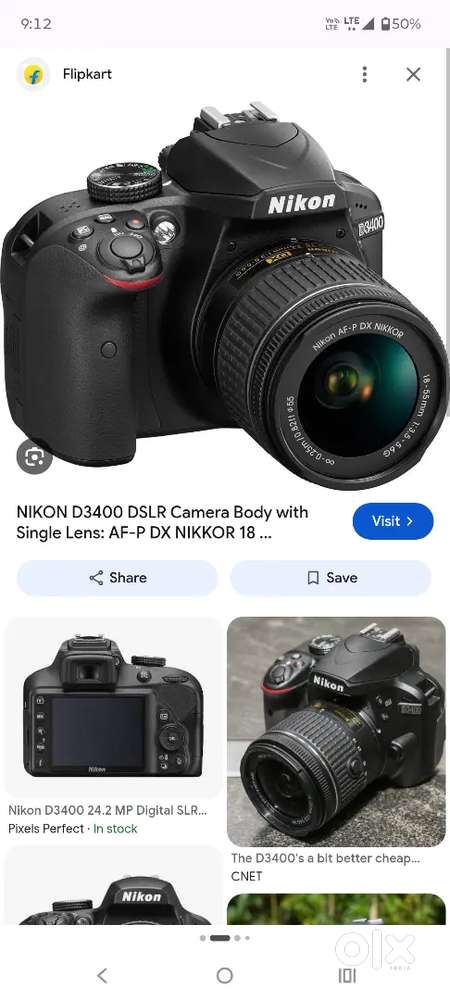Open the NIKON D3400 DSLR title link
450x1000 pixels.
click(x=162, y=522)
